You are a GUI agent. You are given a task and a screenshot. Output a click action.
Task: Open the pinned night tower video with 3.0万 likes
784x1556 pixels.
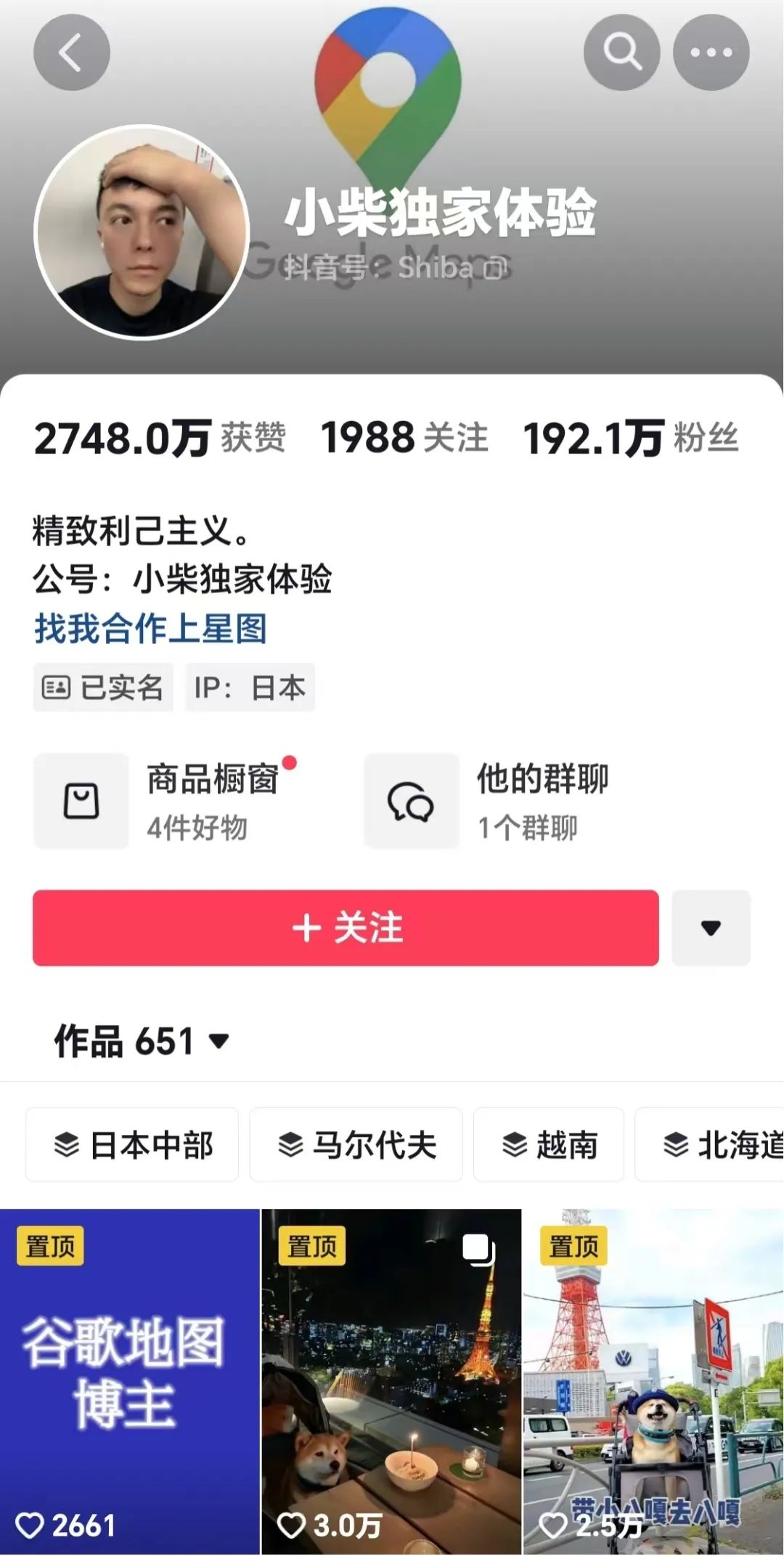(391, 1382)
